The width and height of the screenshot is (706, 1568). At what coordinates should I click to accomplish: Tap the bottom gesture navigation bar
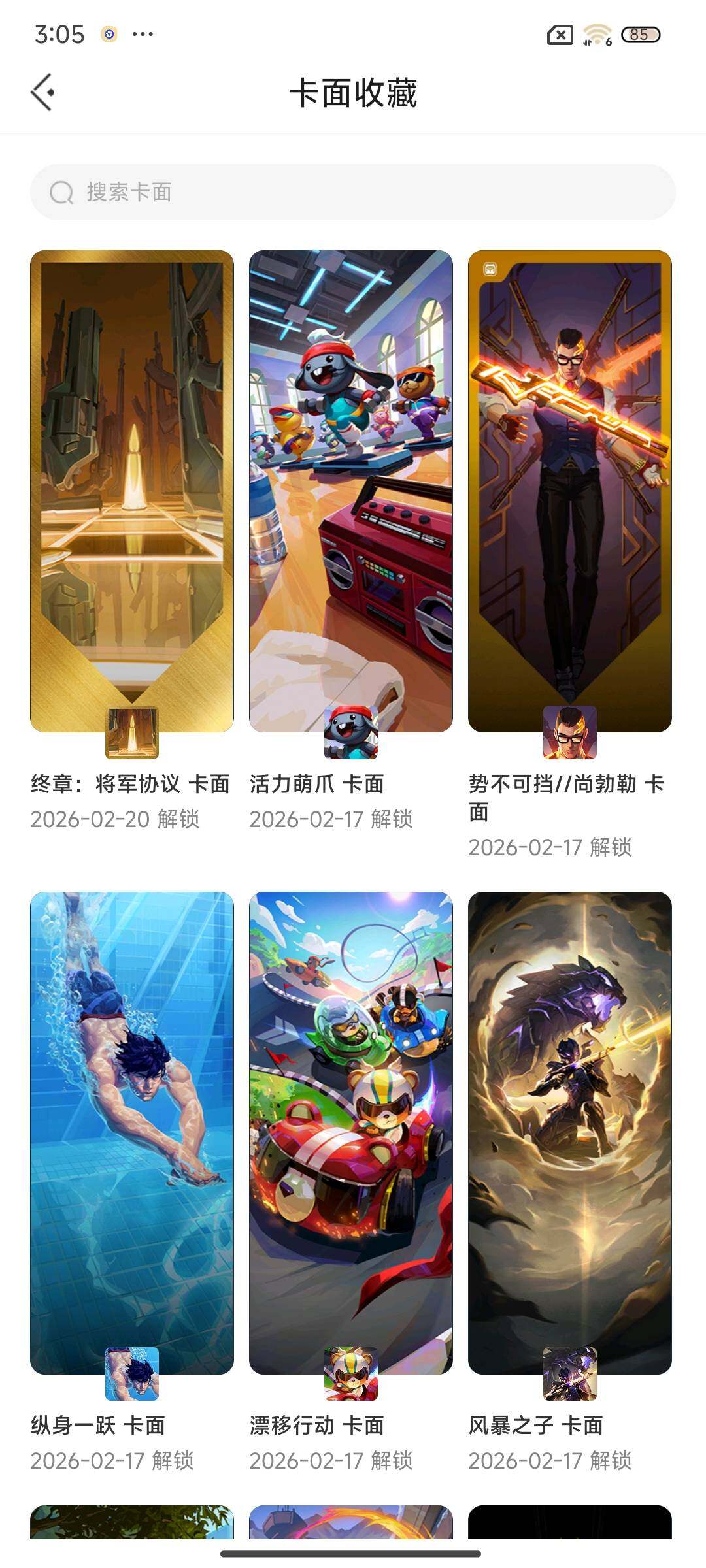pos(353,1554)
